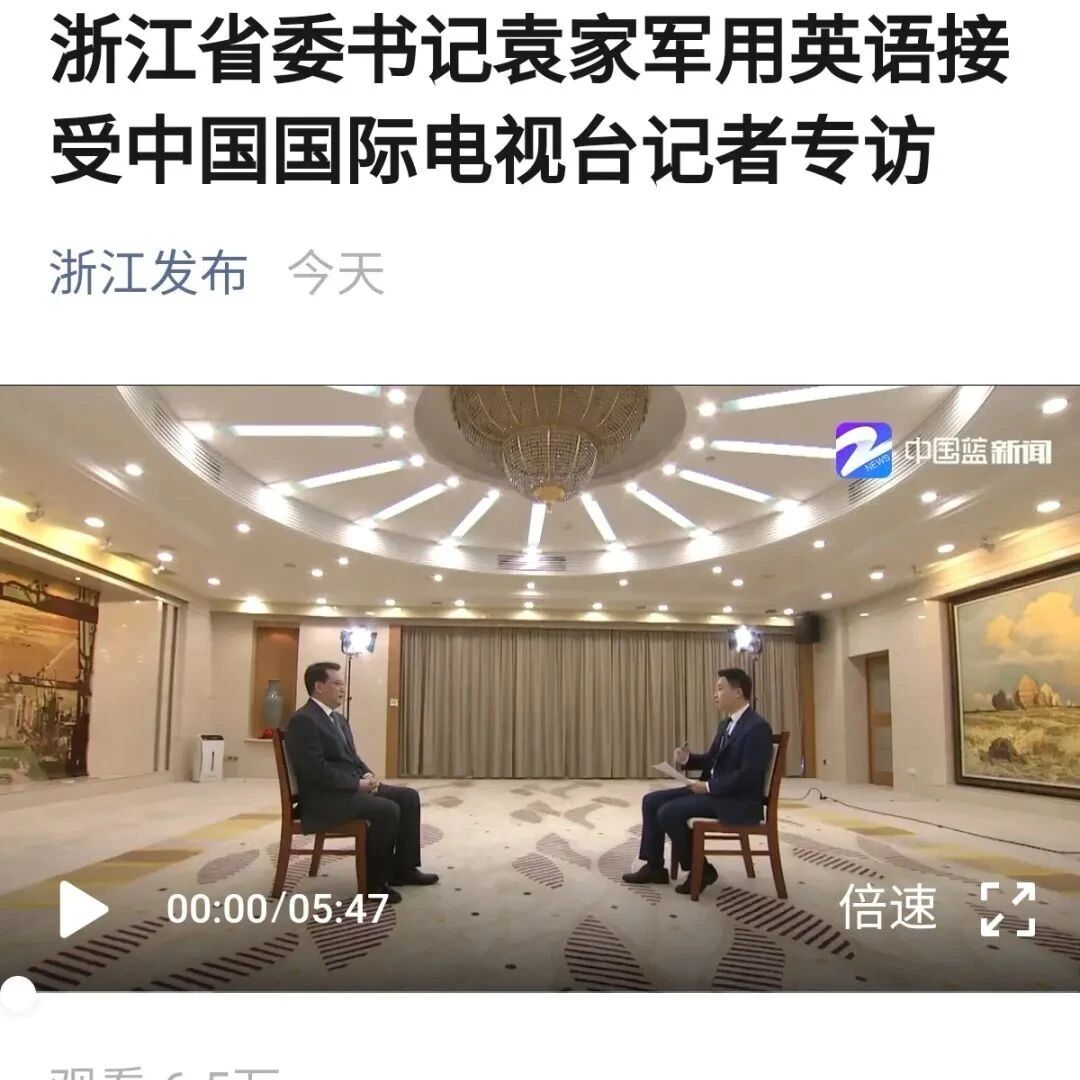
Task: Enter fullscreen video mode
Action: 1008,908
